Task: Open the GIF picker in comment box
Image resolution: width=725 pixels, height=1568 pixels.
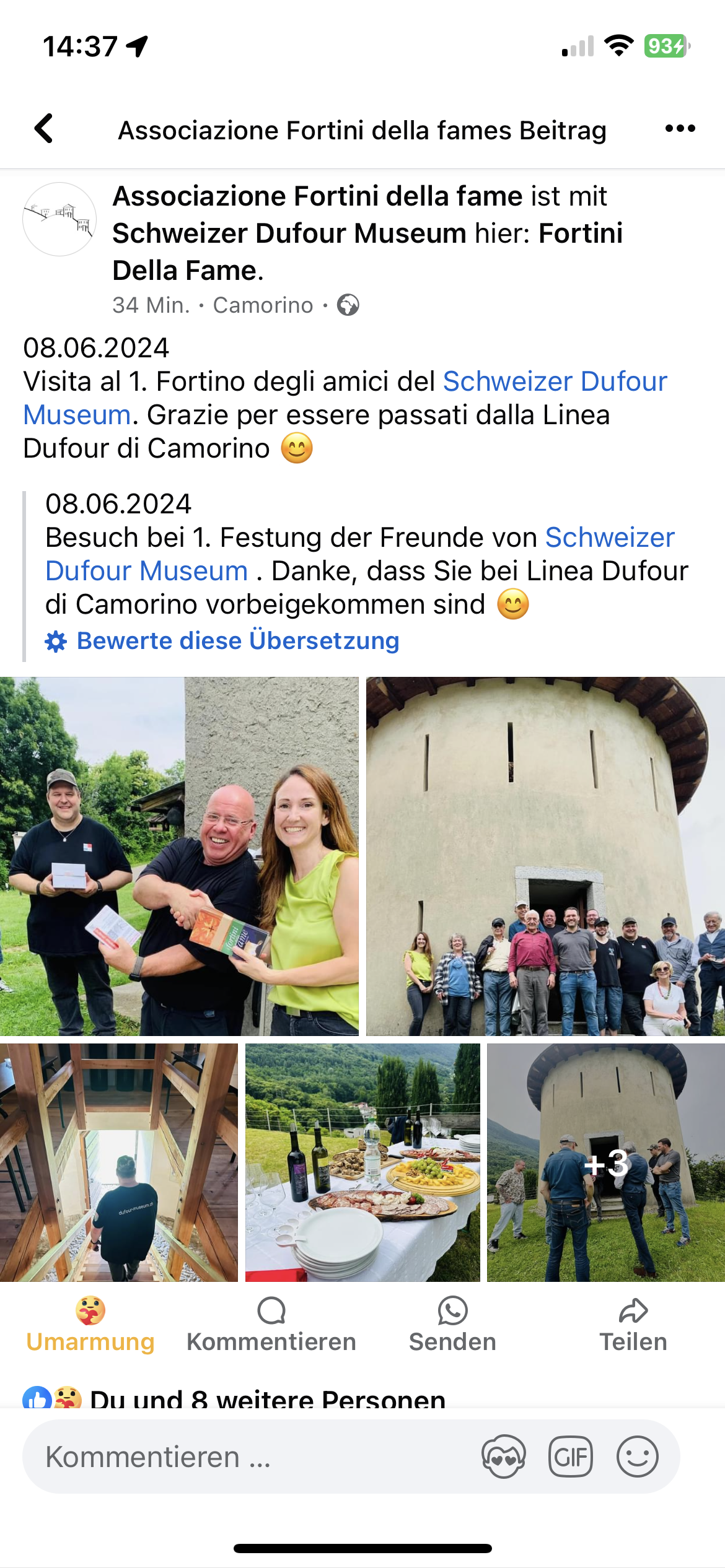Action: coord(570,1457)
